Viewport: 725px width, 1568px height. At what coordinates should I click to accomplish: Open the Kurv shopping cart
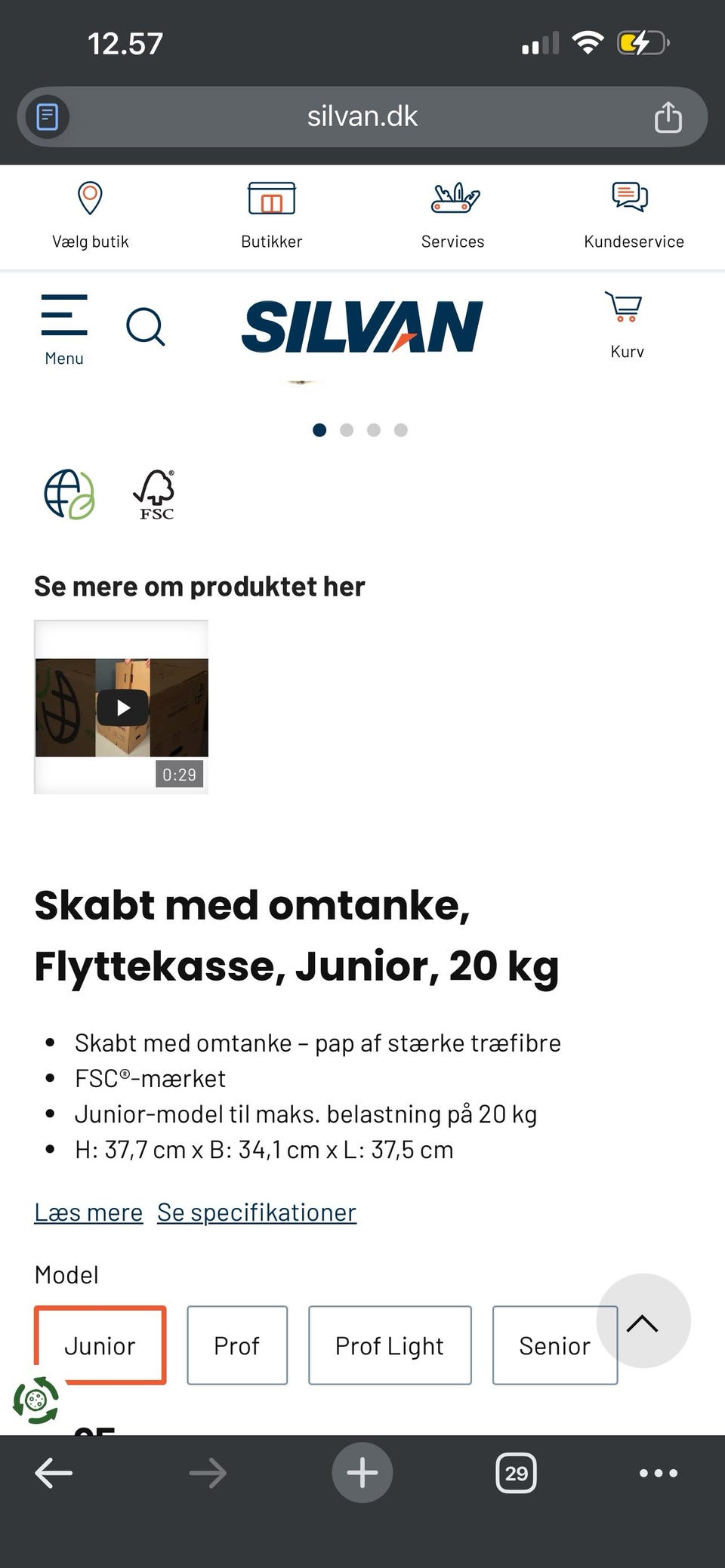point(626,325)
